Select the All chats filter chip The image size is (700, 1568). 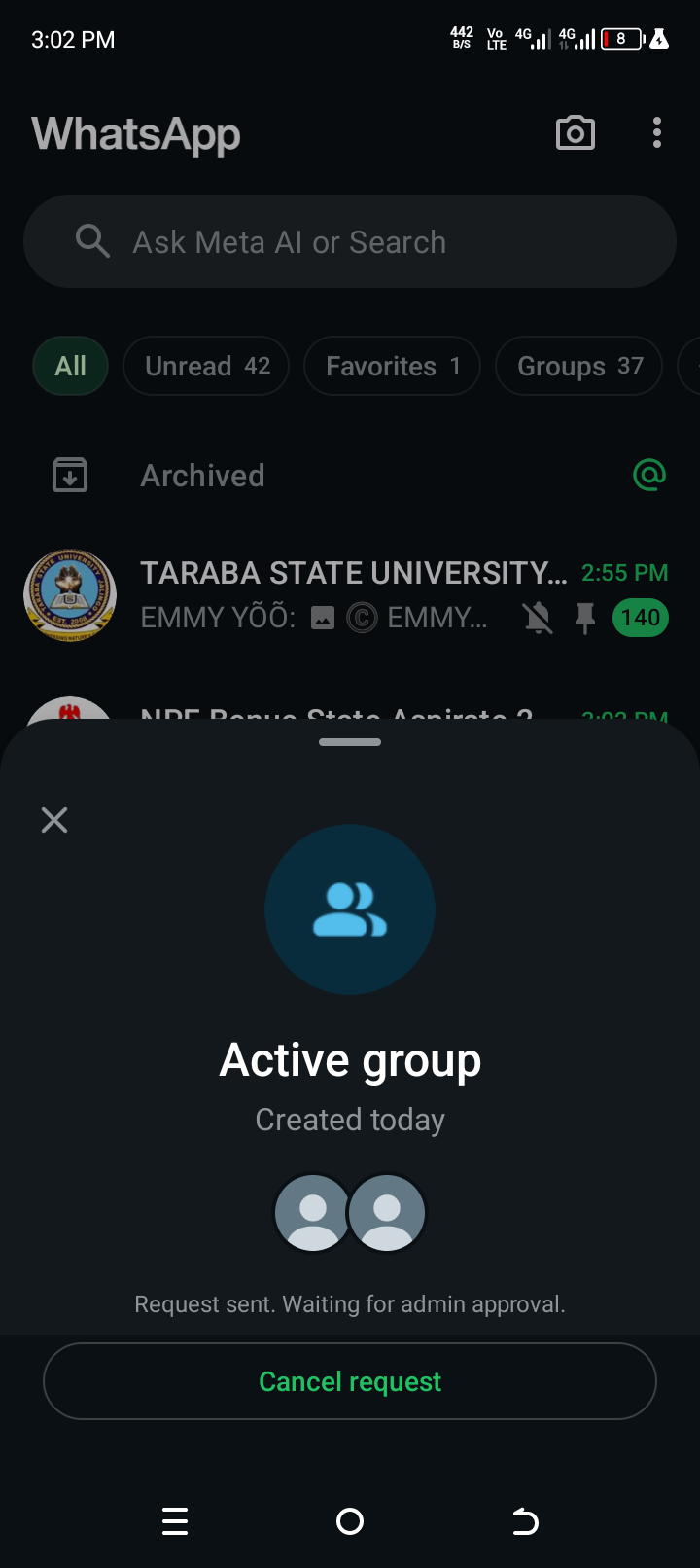click(70, 366)
